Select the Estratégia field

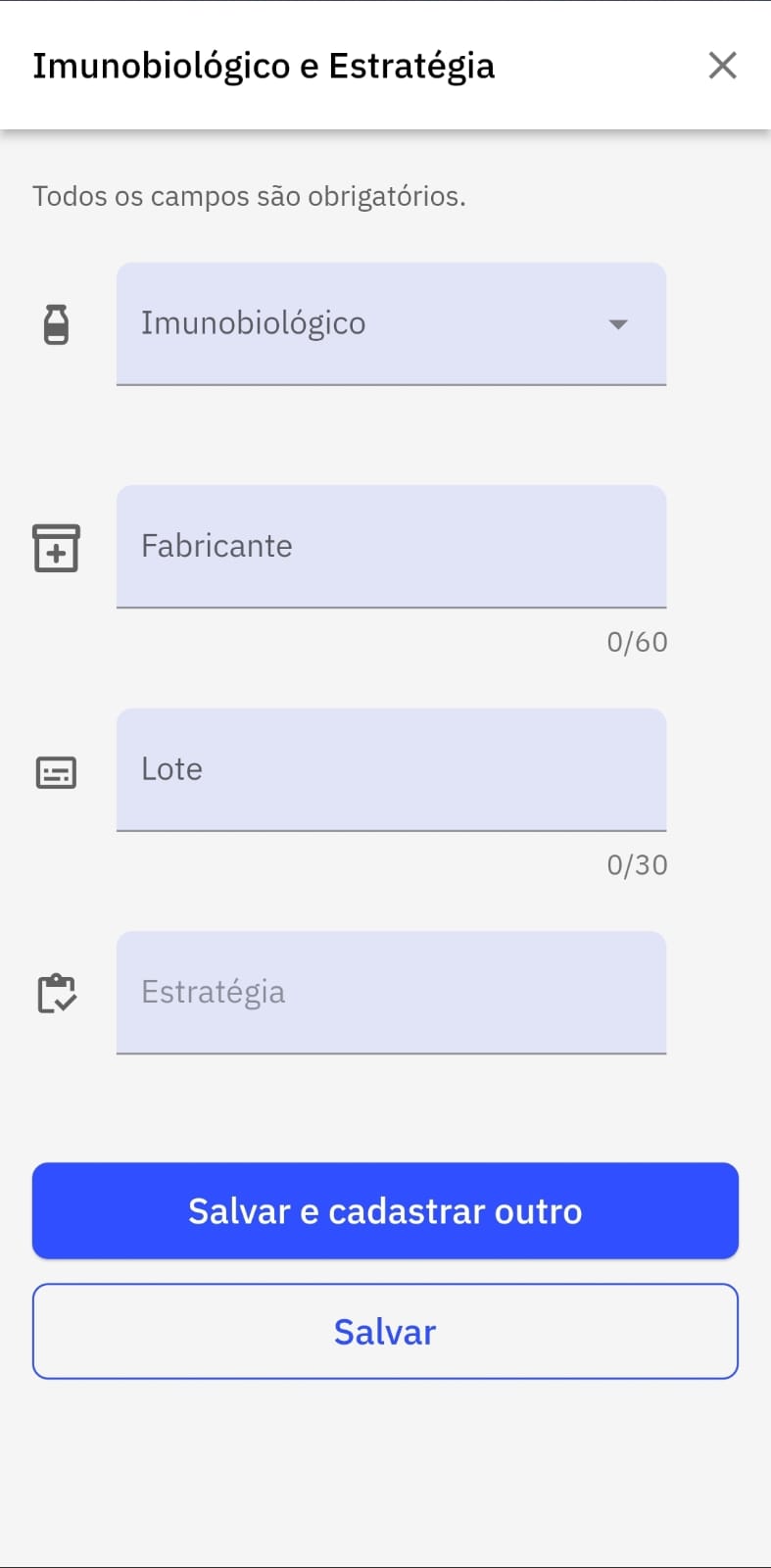391,992
